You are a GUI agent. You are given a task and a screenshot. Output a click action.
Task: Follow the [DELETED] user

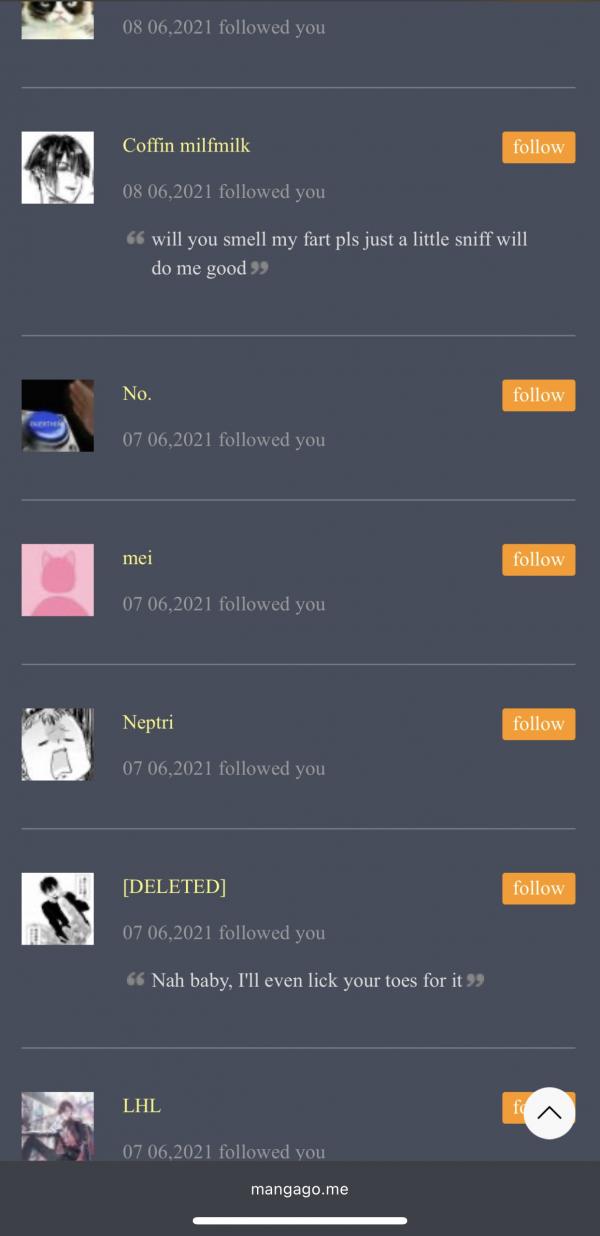538,887
